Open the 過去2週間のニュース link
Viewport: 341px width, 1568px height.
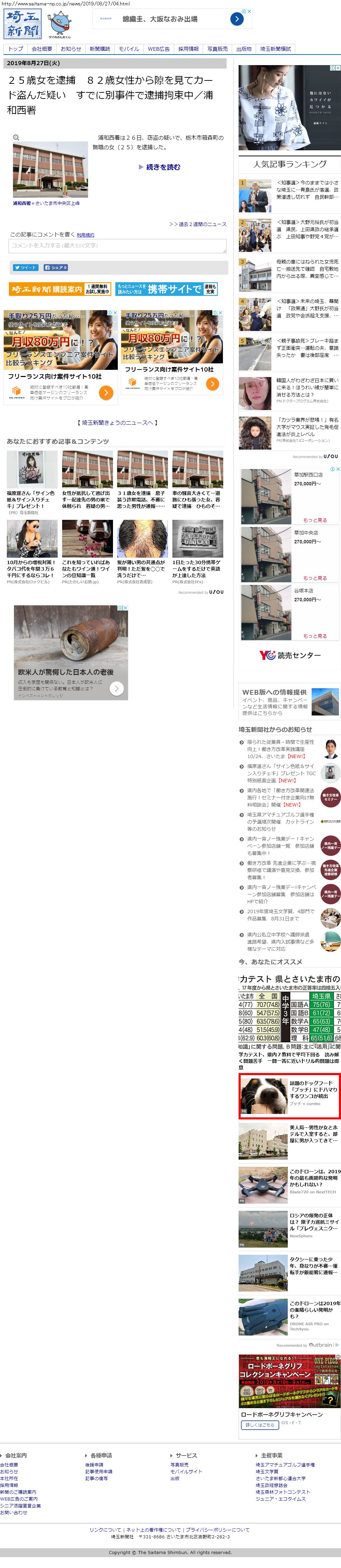(x=198, y=224)
